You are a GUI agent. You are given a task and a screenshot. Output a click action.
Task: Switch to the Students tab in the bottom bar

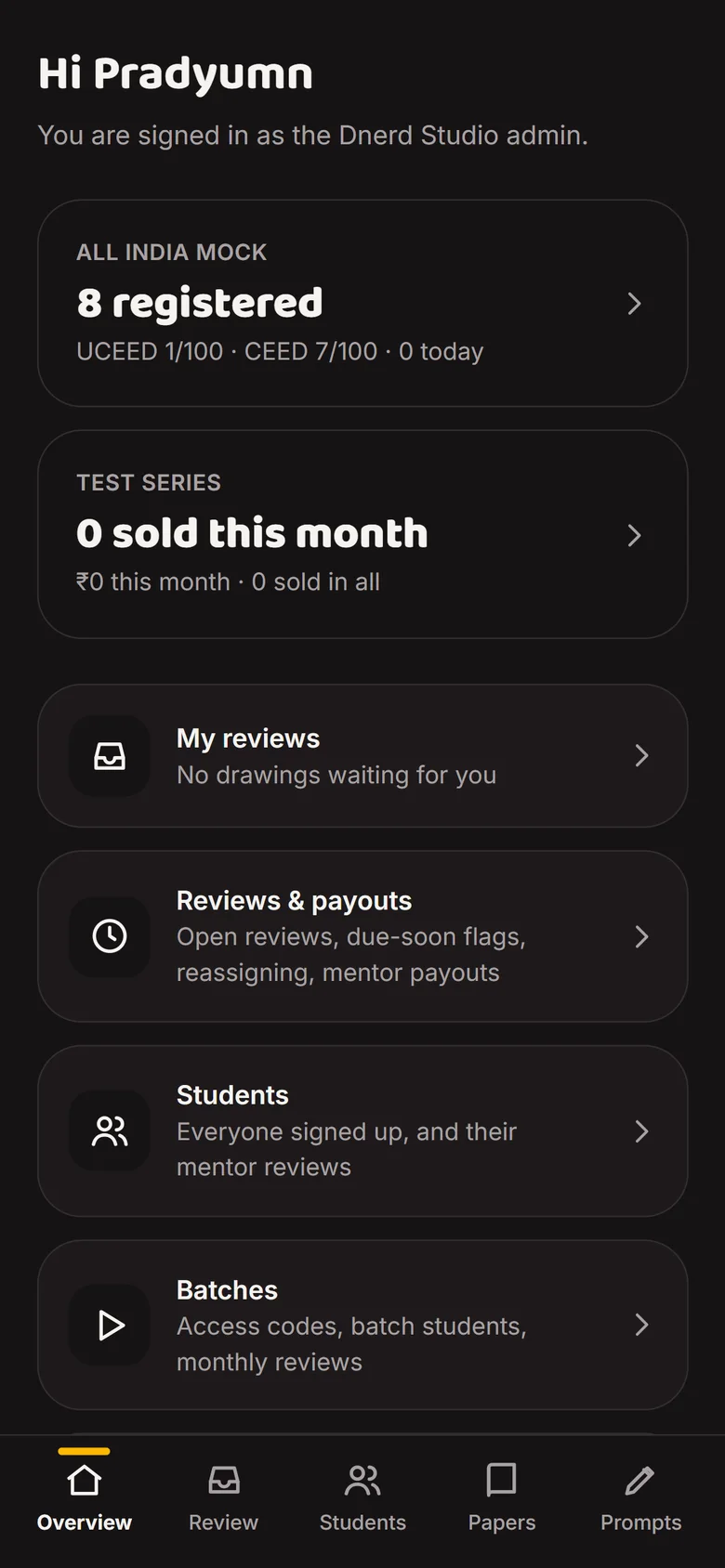(362, 1497)
